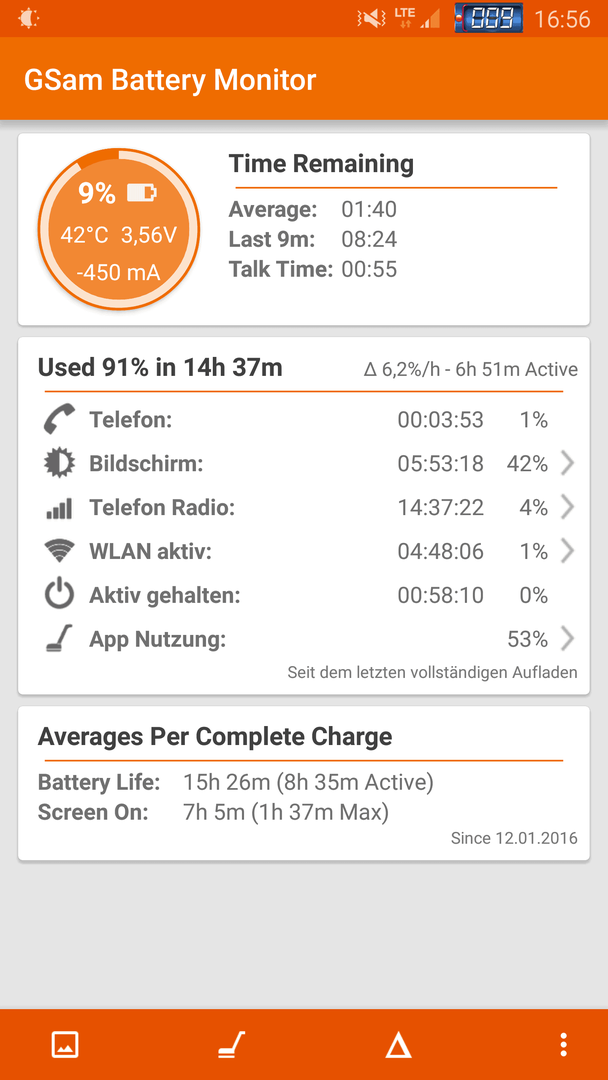Open the three-dot overflow menu
The width and height of the screenshot is (608, 1080).
click(564, 1045)
